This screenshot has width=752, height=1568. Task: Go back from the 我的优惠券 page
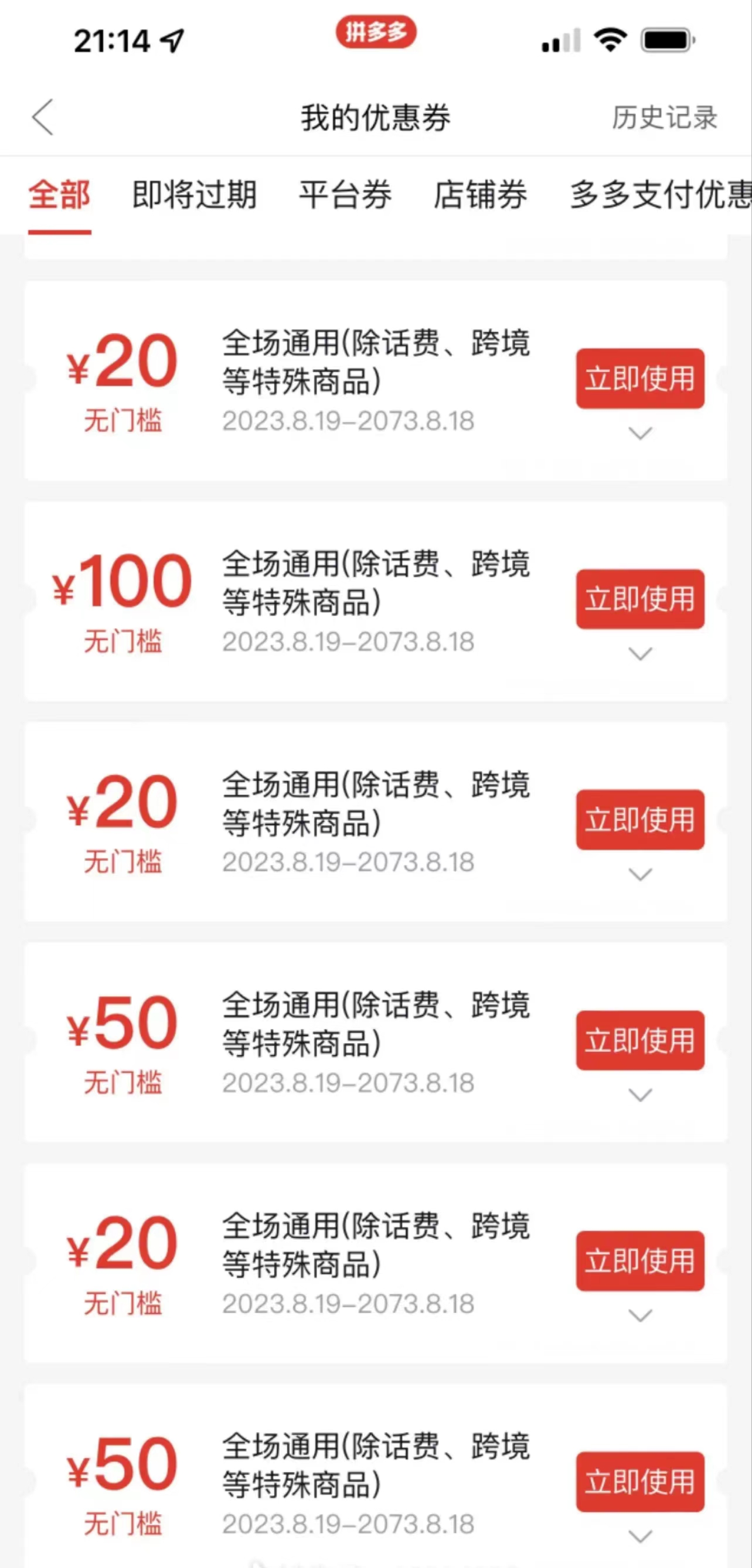(x=43, y=117)
